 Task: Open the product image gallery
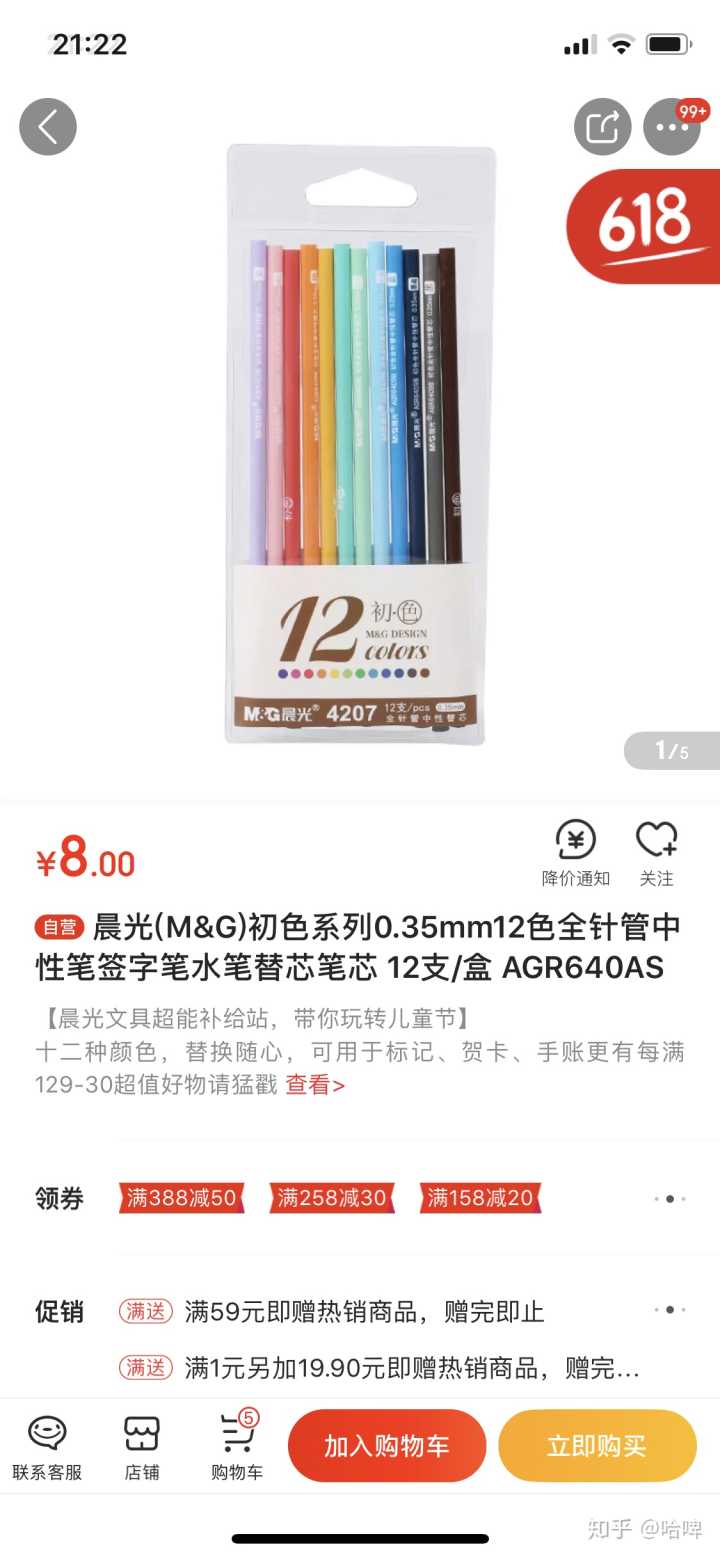[x=360, y=445]
